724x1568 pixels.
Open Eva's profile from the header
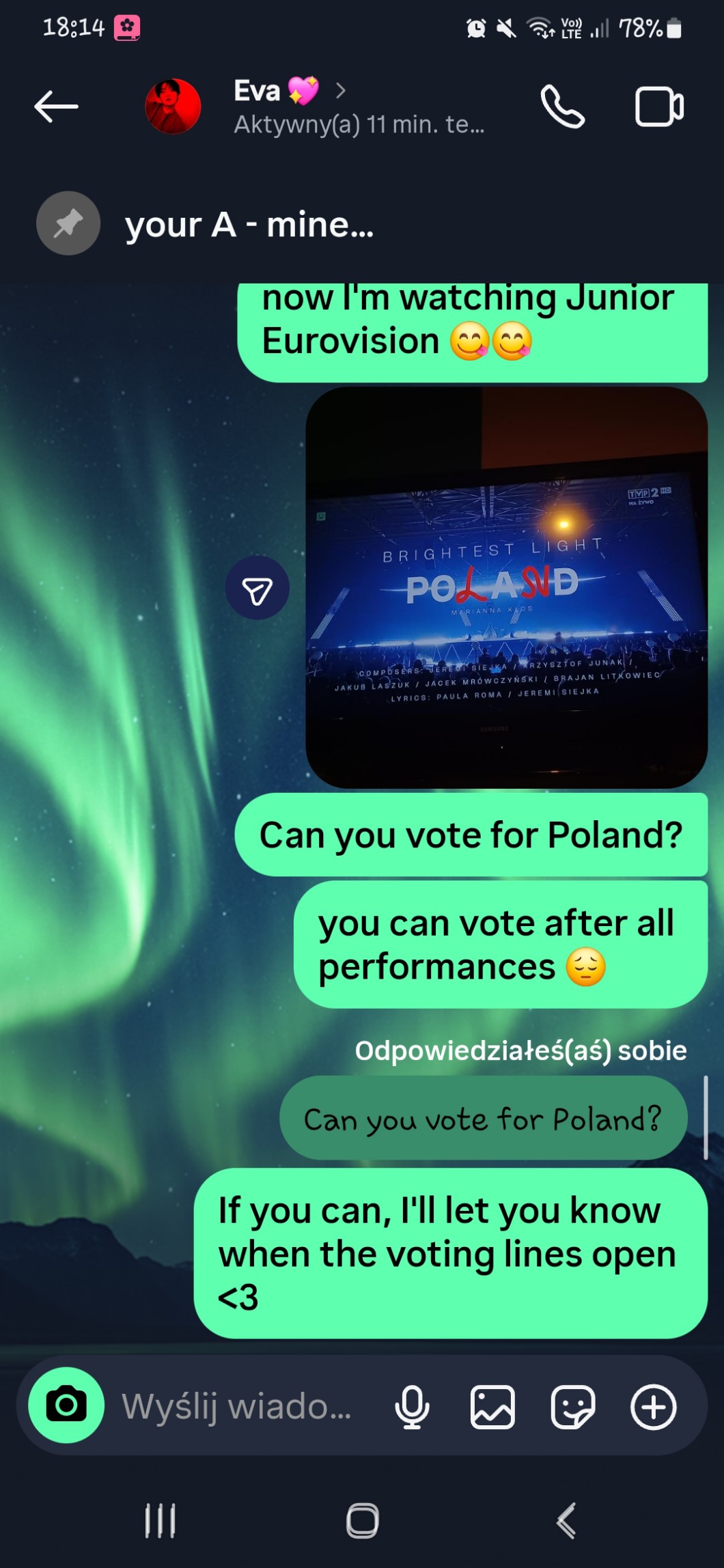tap(311, 107)
